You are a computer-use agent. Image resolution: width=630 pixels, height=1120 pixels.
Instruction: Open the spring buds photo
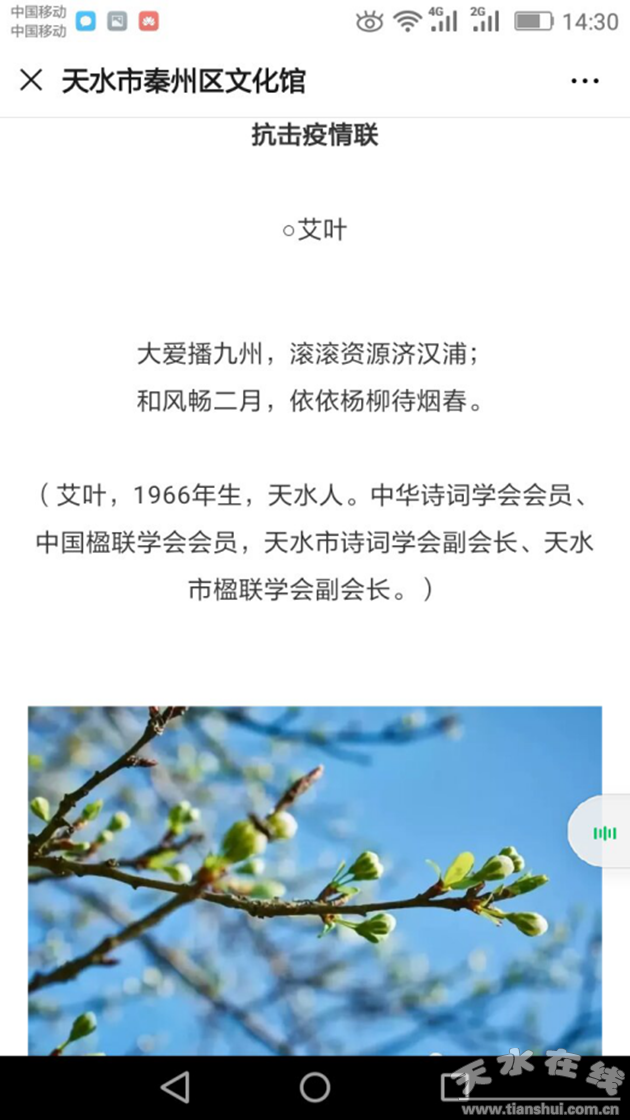click(314, 880)
